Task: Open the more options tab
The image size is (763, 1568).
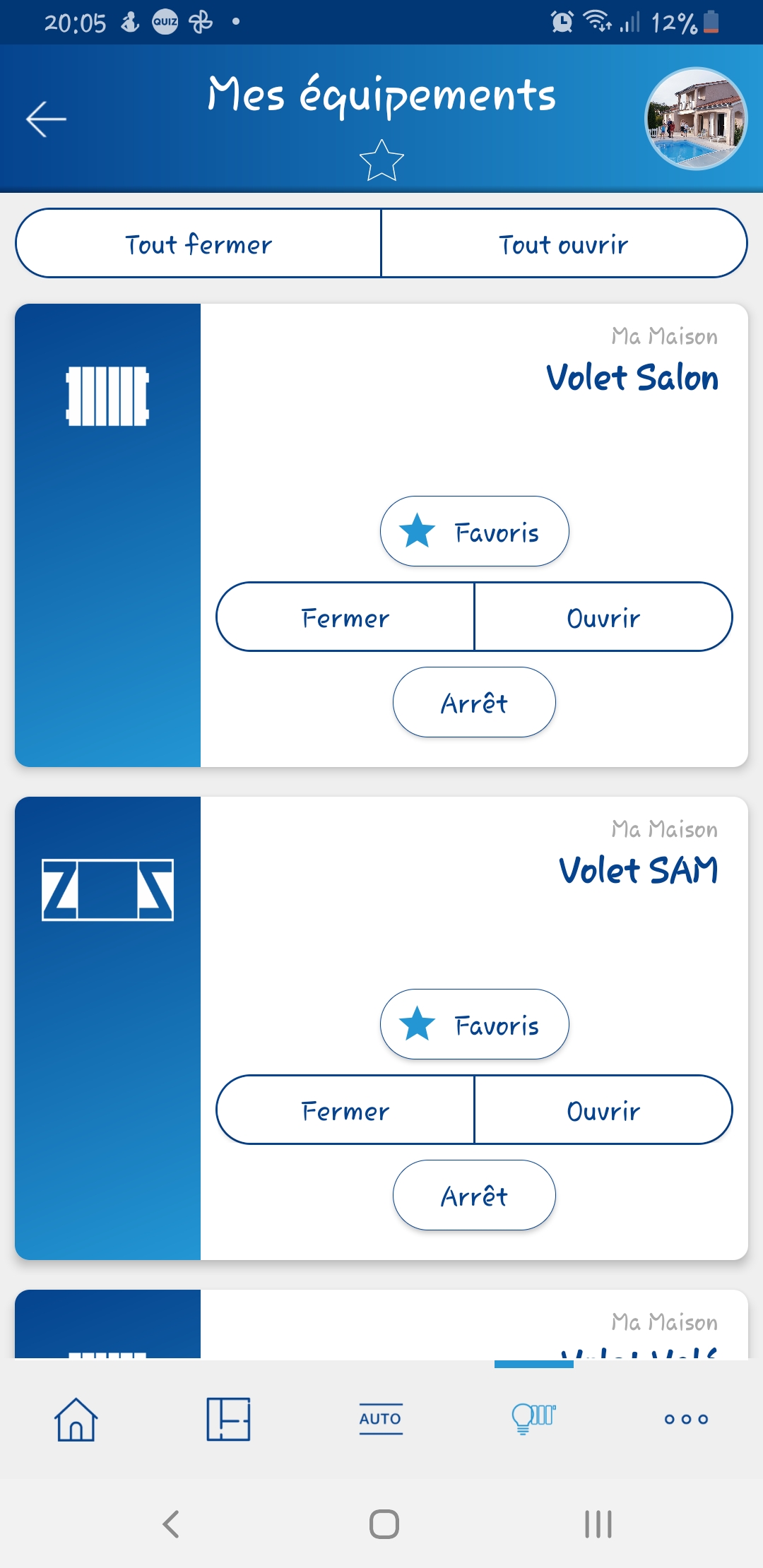Action: 686,1419
